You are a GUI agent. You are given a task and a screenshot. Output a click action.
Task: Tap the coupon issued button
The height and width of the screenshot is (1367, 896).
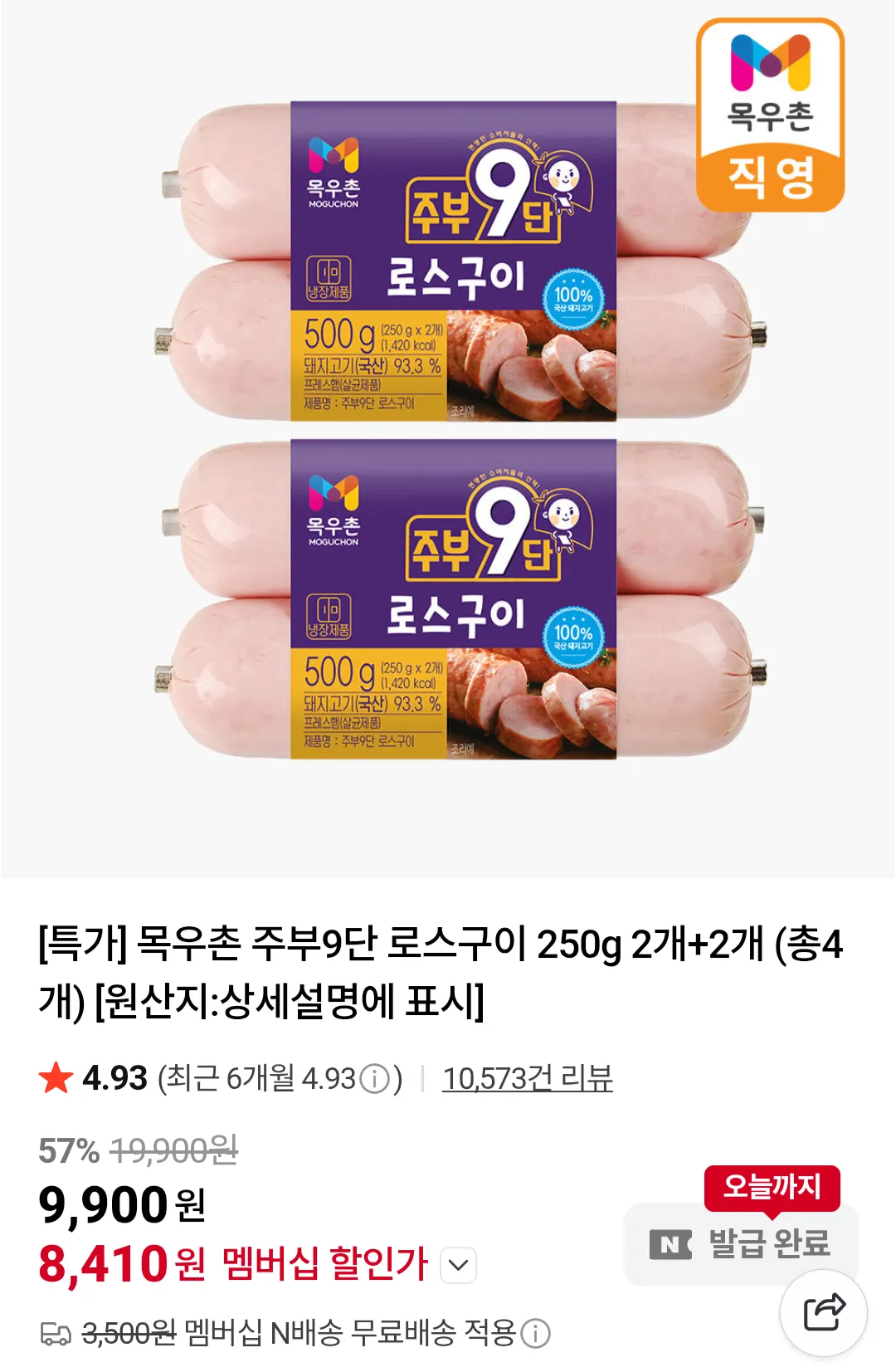coord(741,1243)
